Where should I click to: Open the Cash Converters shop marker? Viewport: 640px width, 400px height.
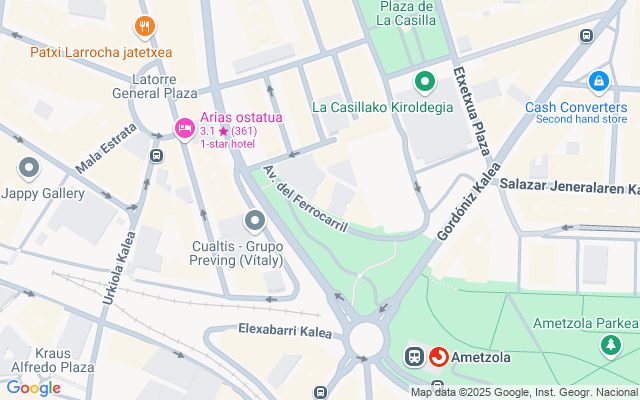(x=598, y=80)
